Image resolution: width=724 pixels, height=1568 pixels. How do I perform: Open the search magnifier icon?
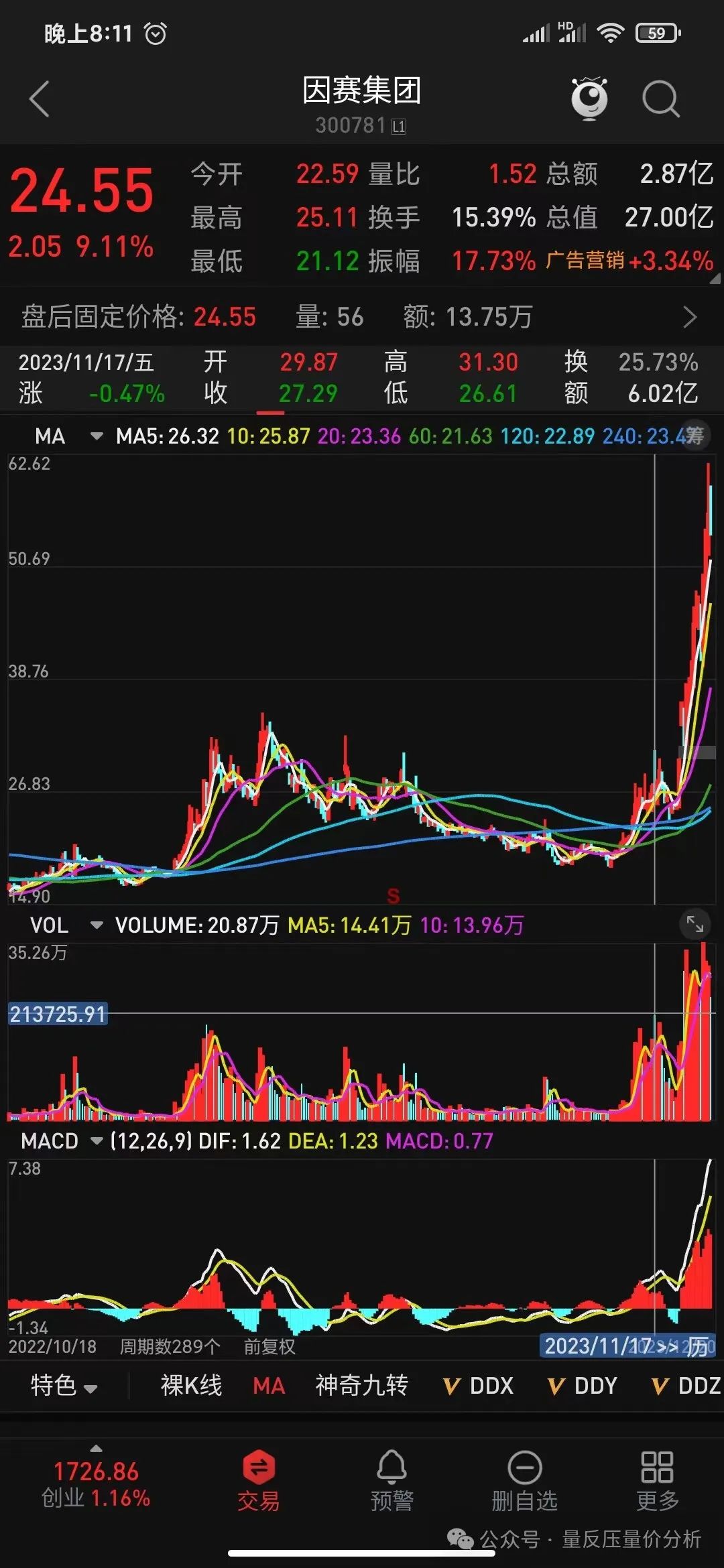point(660,99)
